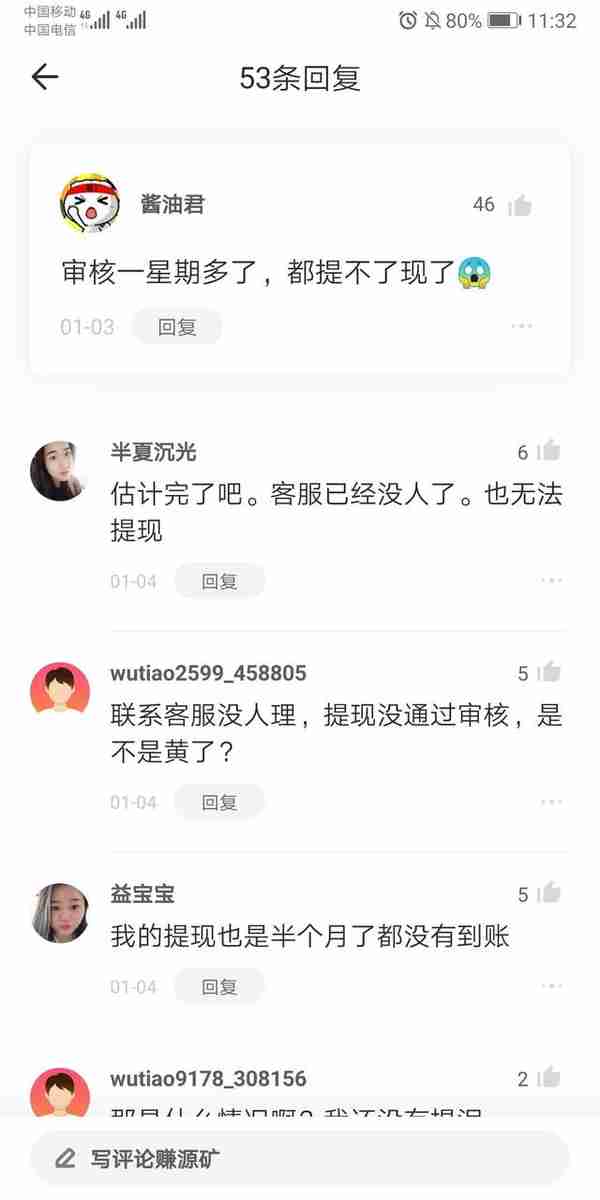The image size is (600, 1200).
Task: Reply to wutiao2599_458805's comment
Action: pyautogui.click(x=219, y=802)
